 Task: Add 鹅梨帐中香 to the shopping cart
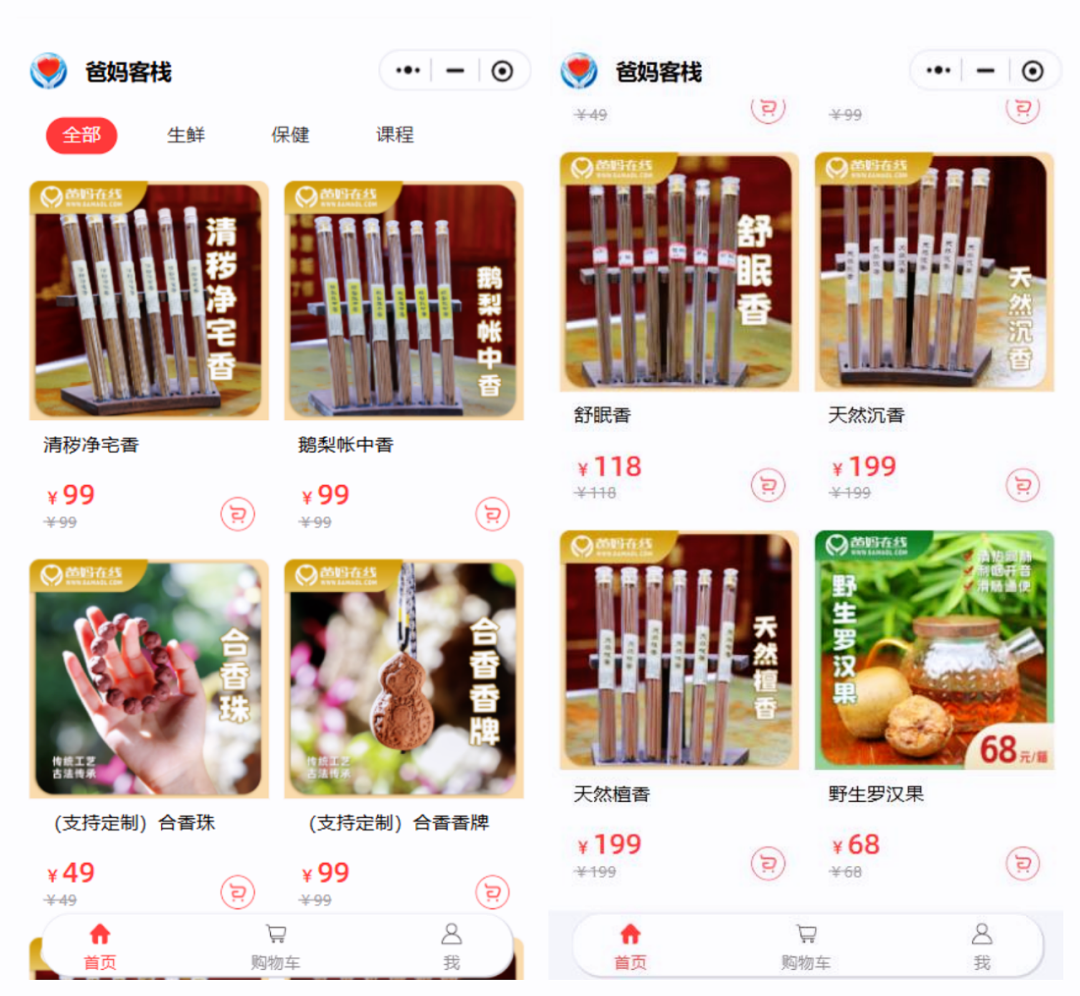click(492, 514)
